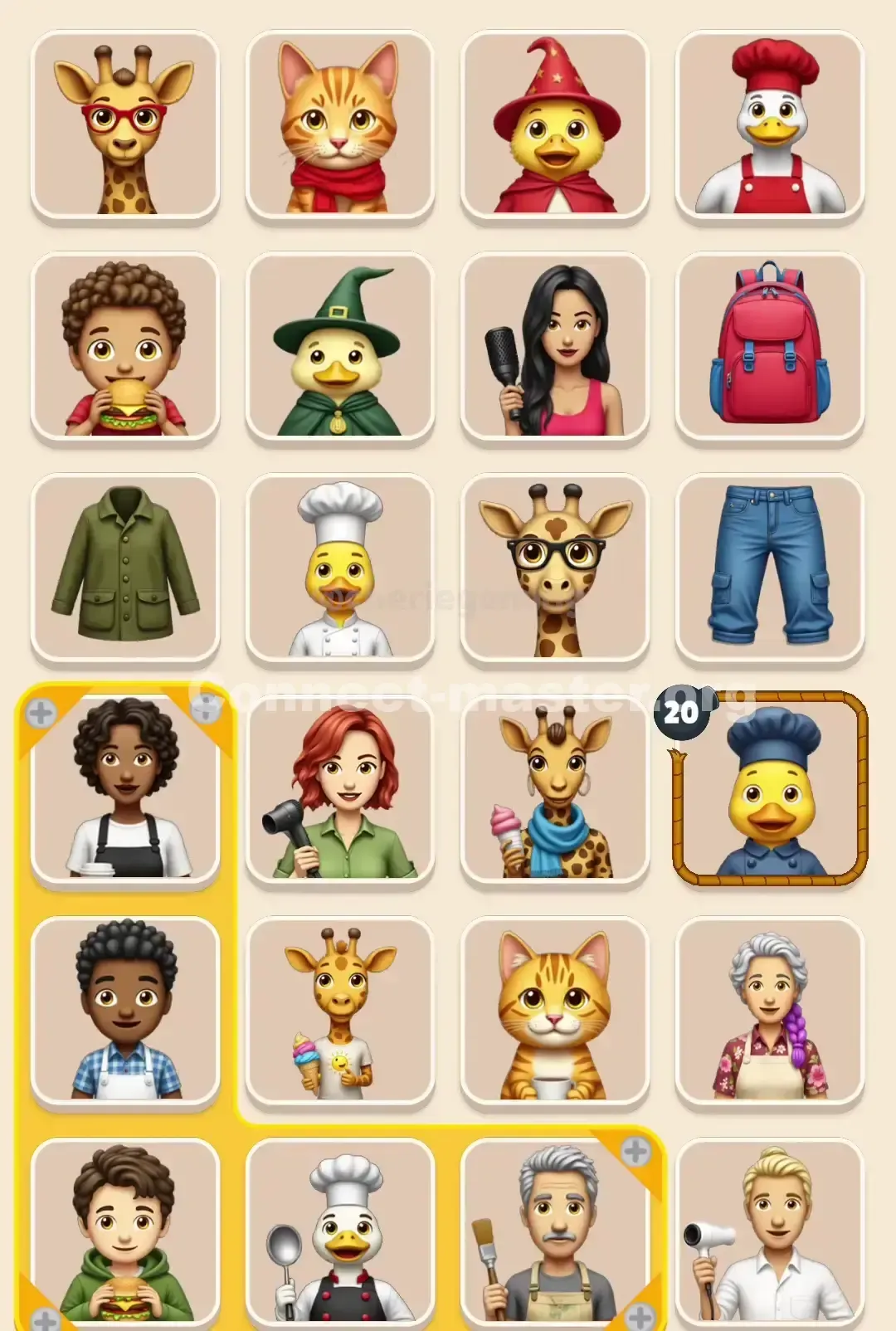The image size is (896, 1331).
Task: Tap the giraffe with black glasses
Action: pyautogui.click(x=554, y=568)
